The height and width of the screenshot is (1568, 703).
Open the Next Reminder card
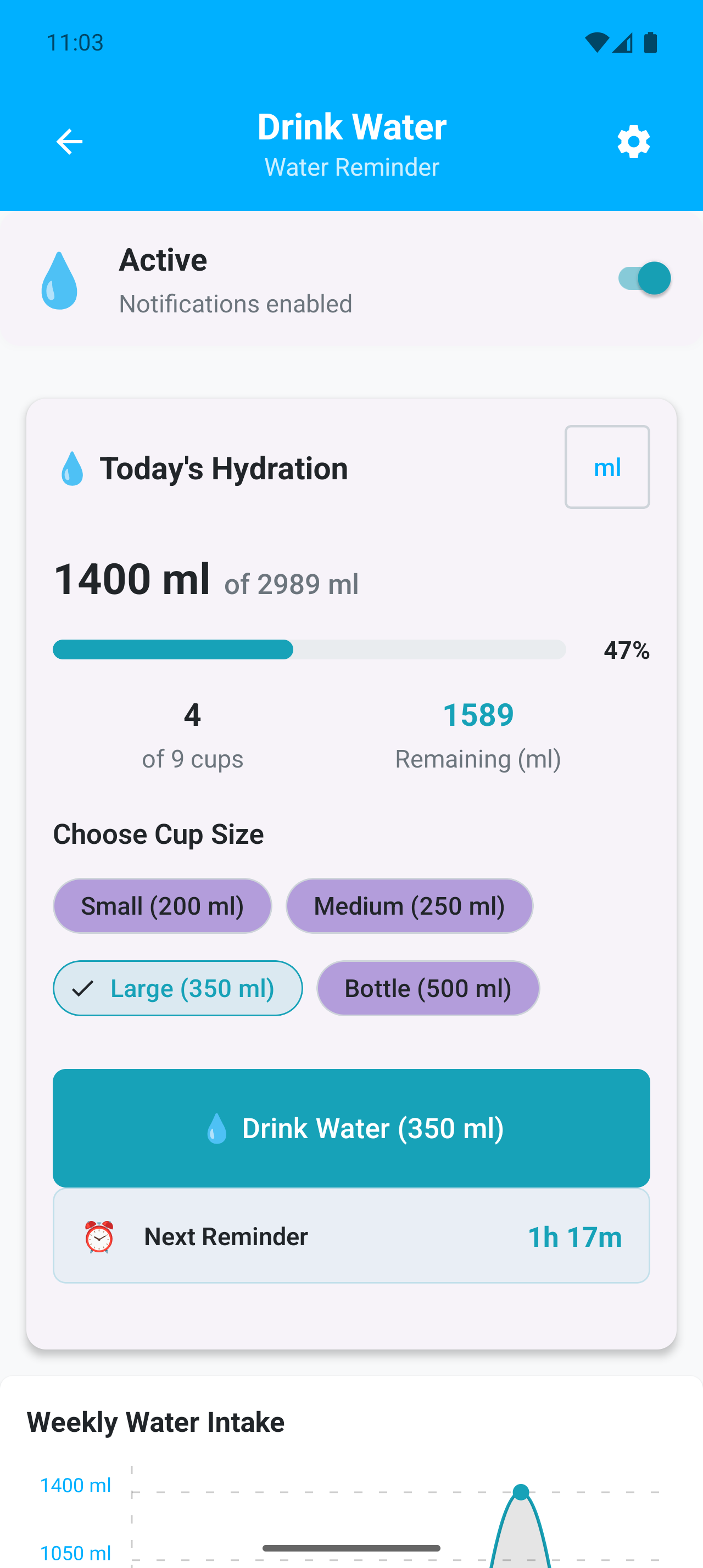(351, 1236)
